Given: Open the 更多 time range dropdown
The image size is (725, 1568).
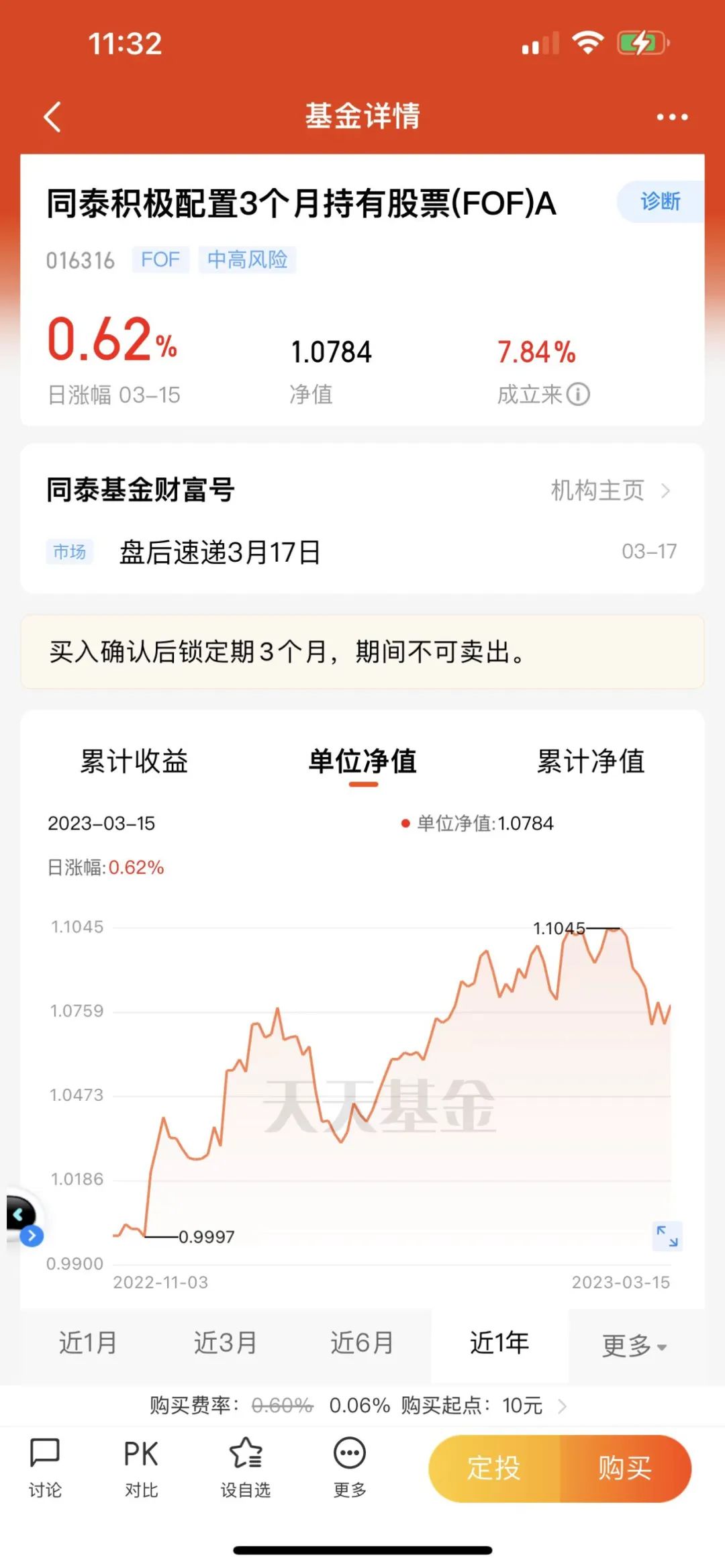Looking at the screenshot, I should pyautogui.click(x=634, y=1346).
